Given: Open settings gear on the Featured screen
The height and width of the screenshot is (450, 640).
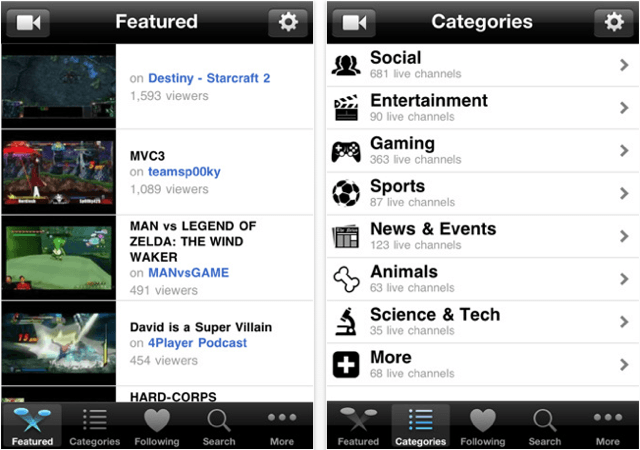Looking at the screenshot, I should click(288, 22).
